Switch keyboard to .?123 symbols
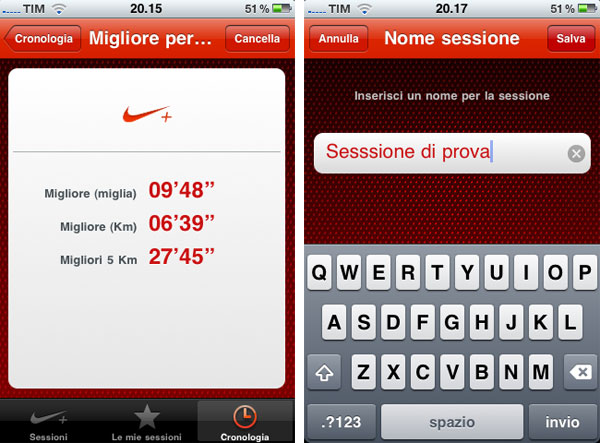 338,421
